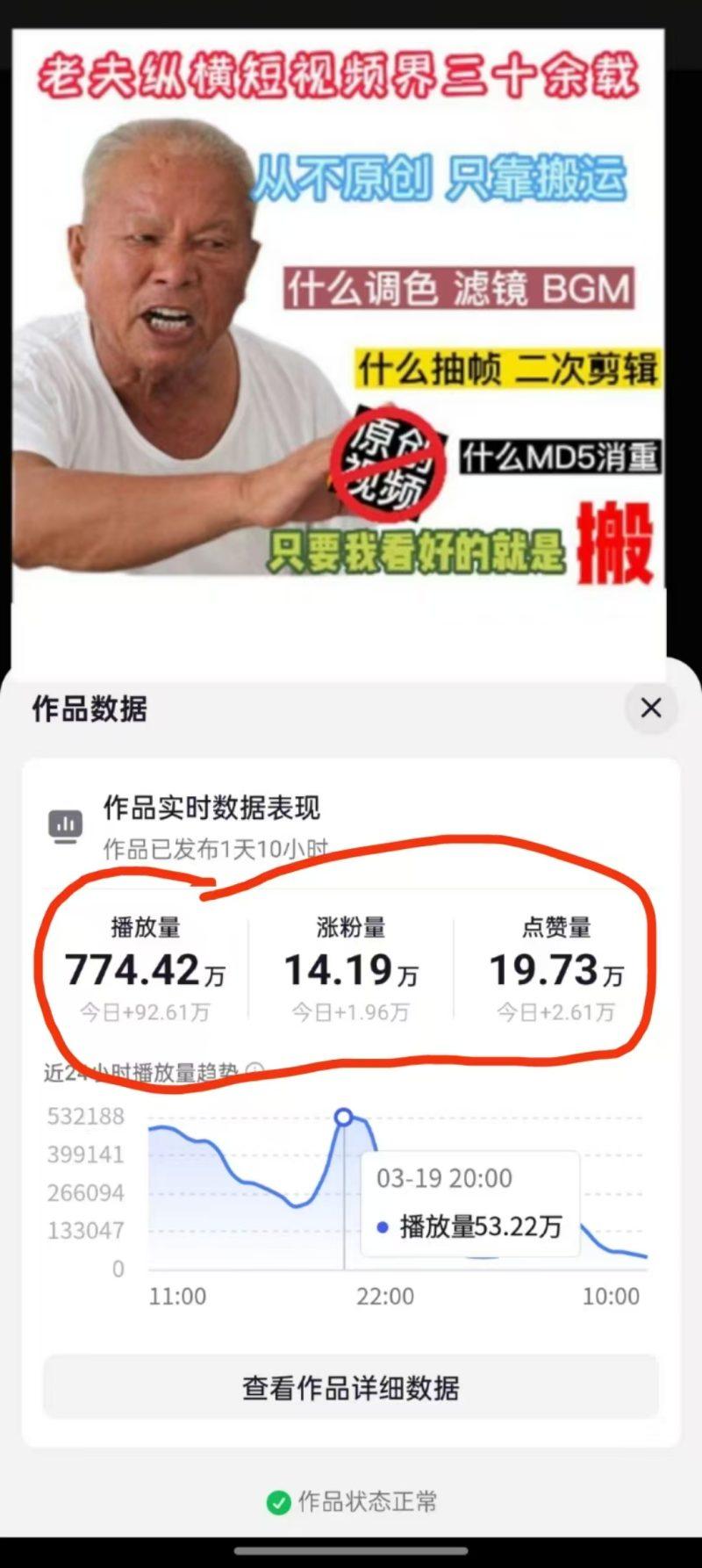Open 查看作品详细数据

(x=351, y=1387)
